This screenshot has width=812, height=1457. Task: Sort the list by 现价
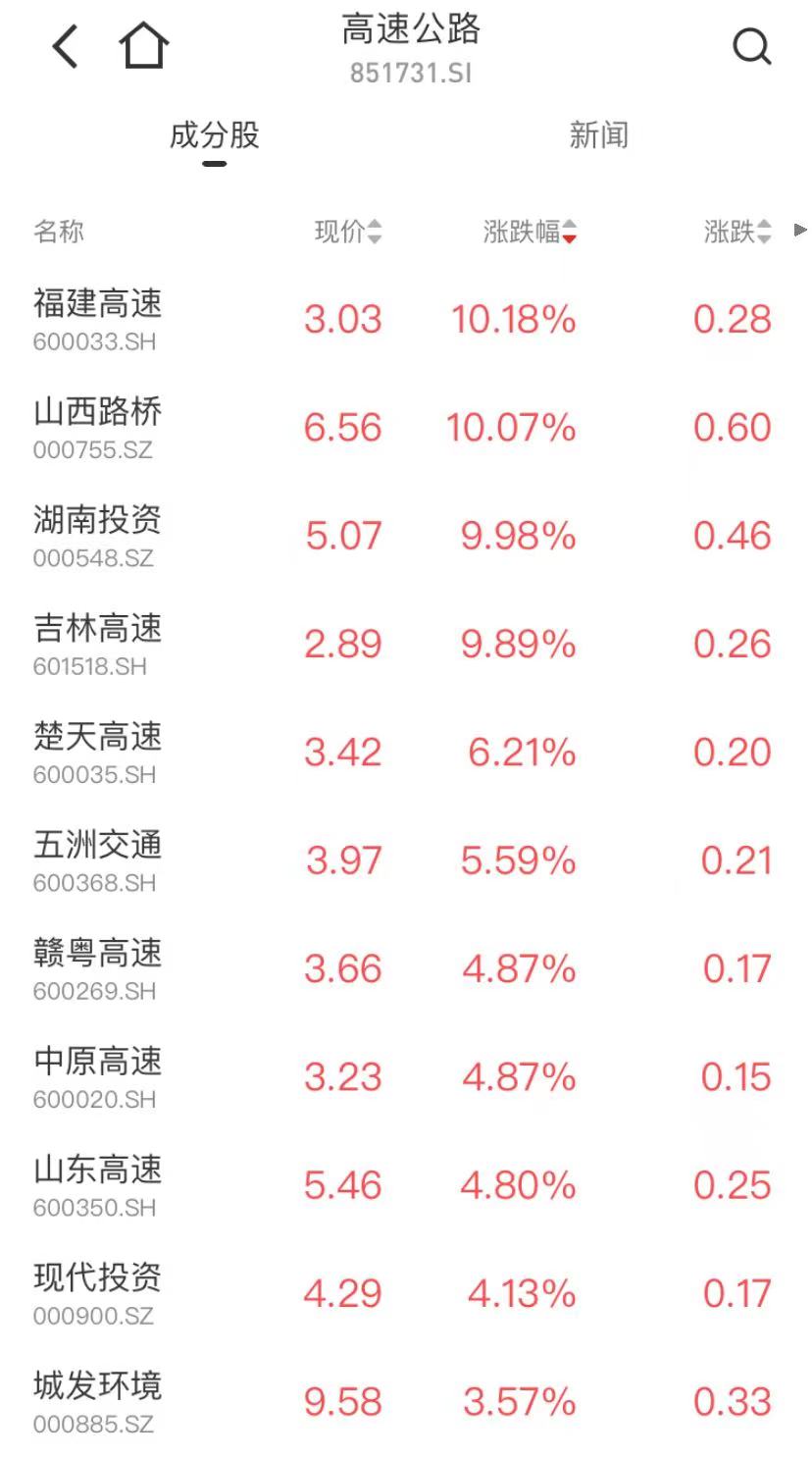coord(347,232)
